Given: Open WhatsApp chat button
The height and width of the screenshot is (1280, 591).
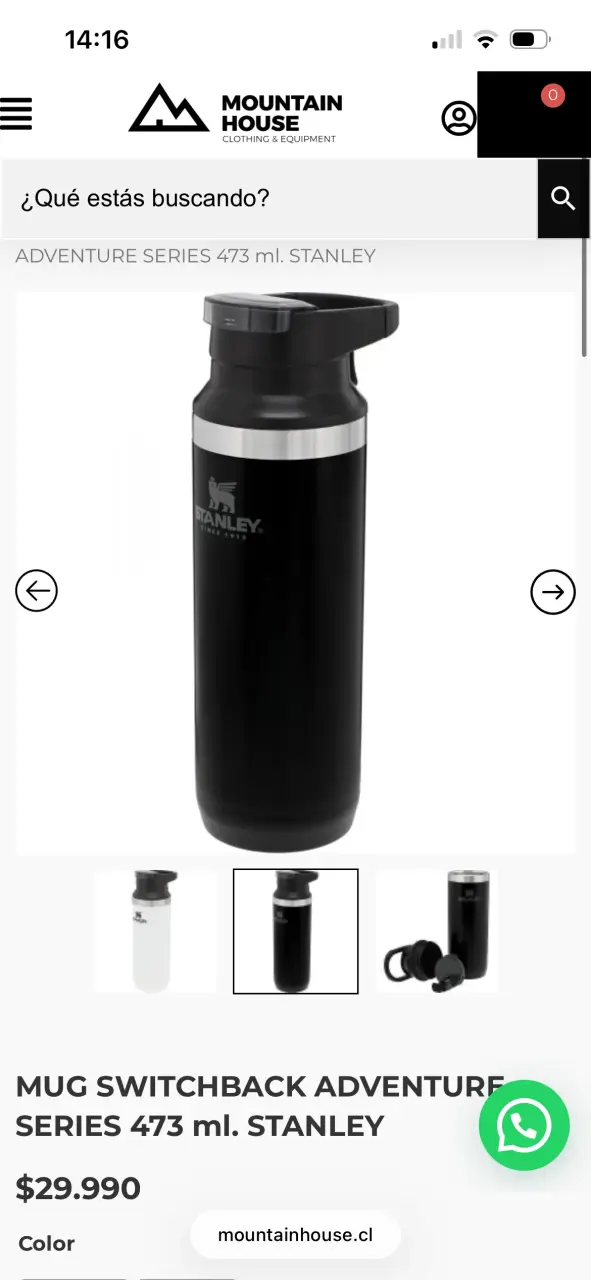Looking at the screenshot, I should click(x=524, y=1125).
